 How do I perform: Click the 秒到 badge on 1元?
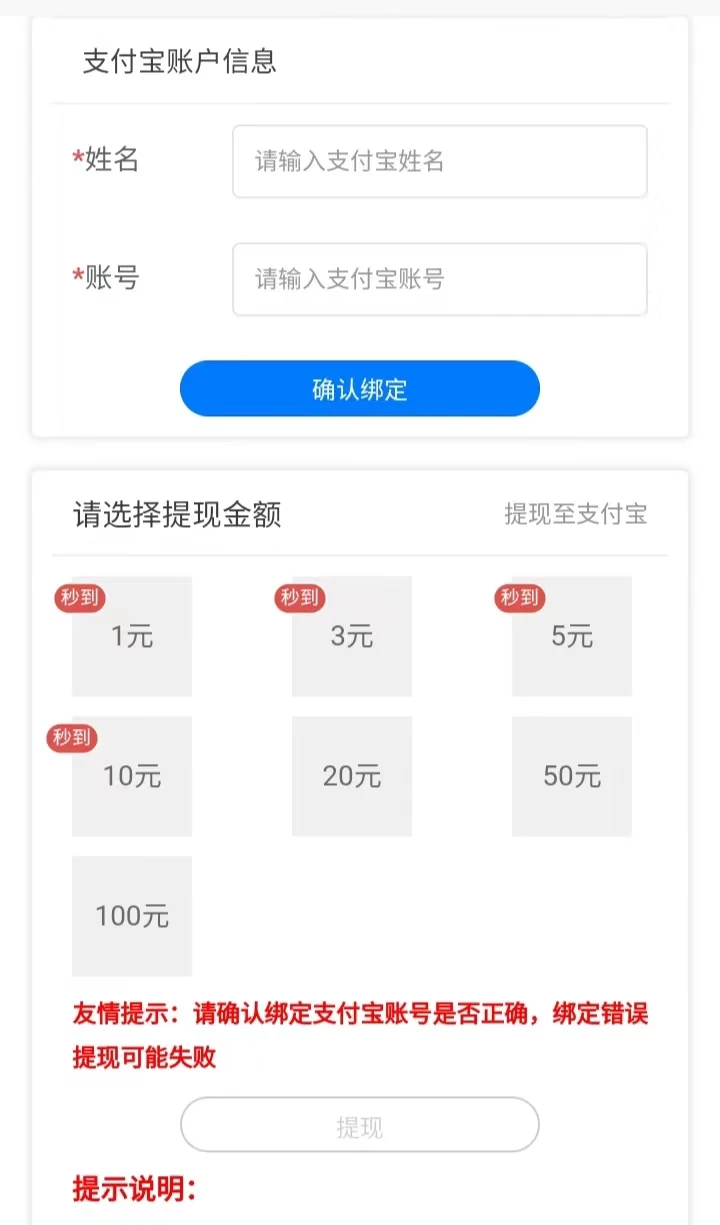79,598
